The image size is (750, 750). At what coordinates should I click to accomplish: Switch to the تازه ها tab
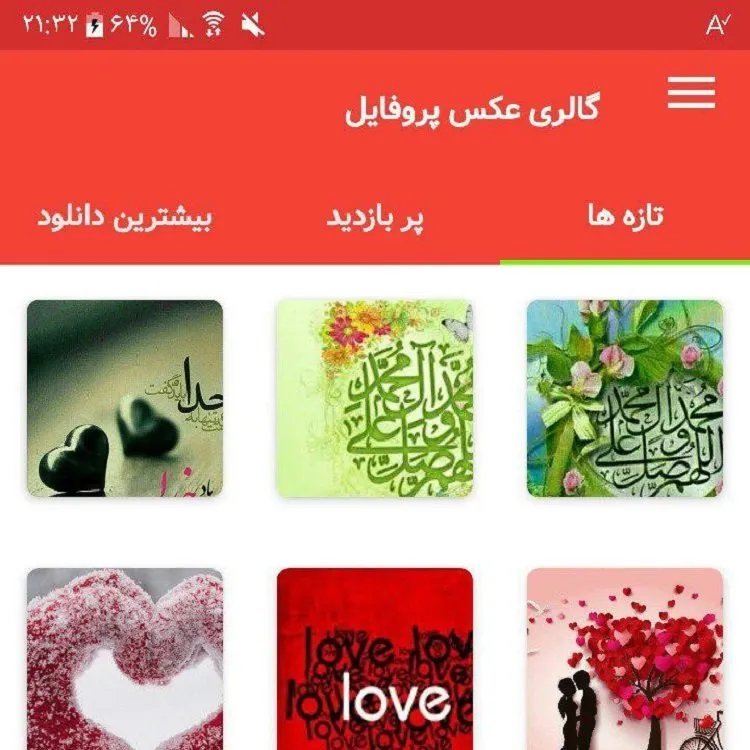click(626, 217)
